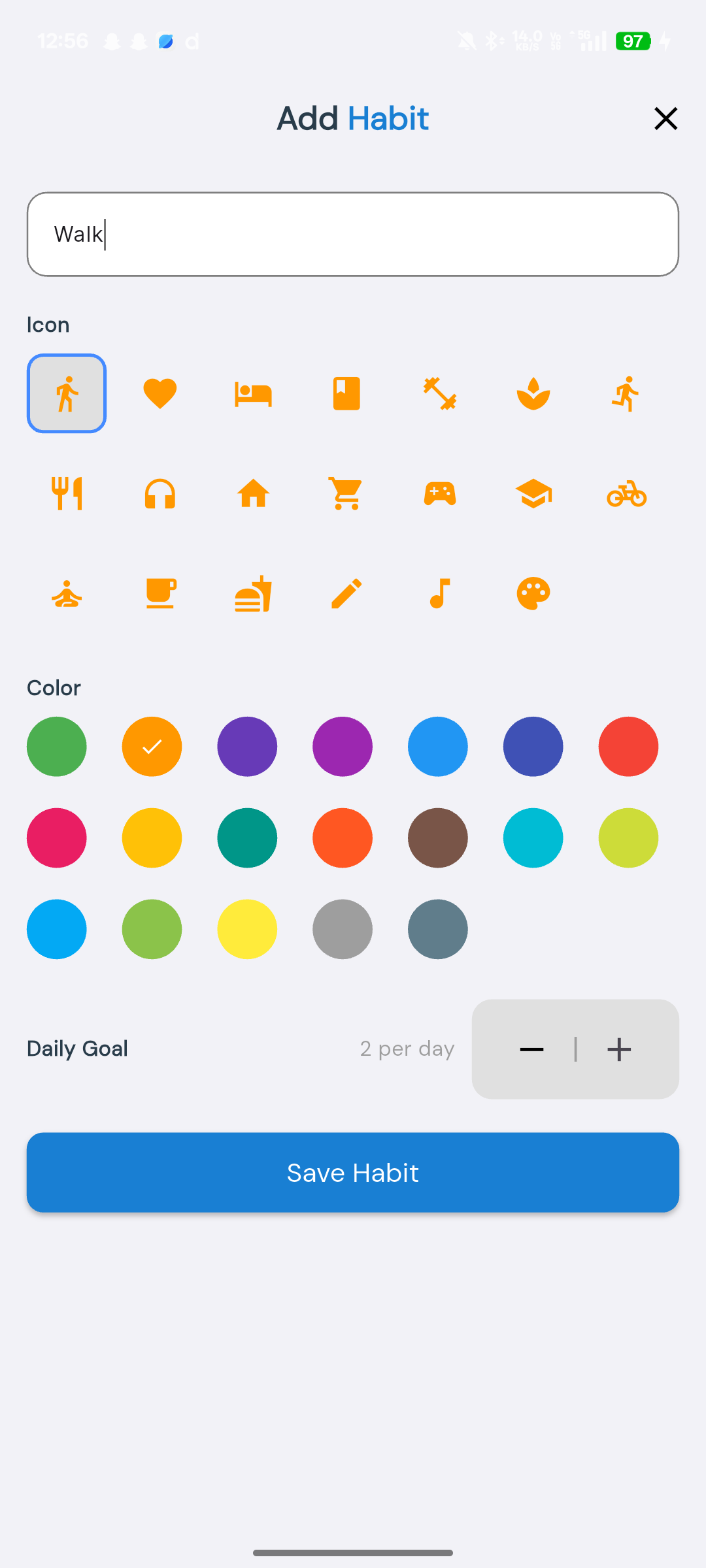Select the yellow color swatch
The height and width of the screenshot is (1568, 706).
coord(247,930)
